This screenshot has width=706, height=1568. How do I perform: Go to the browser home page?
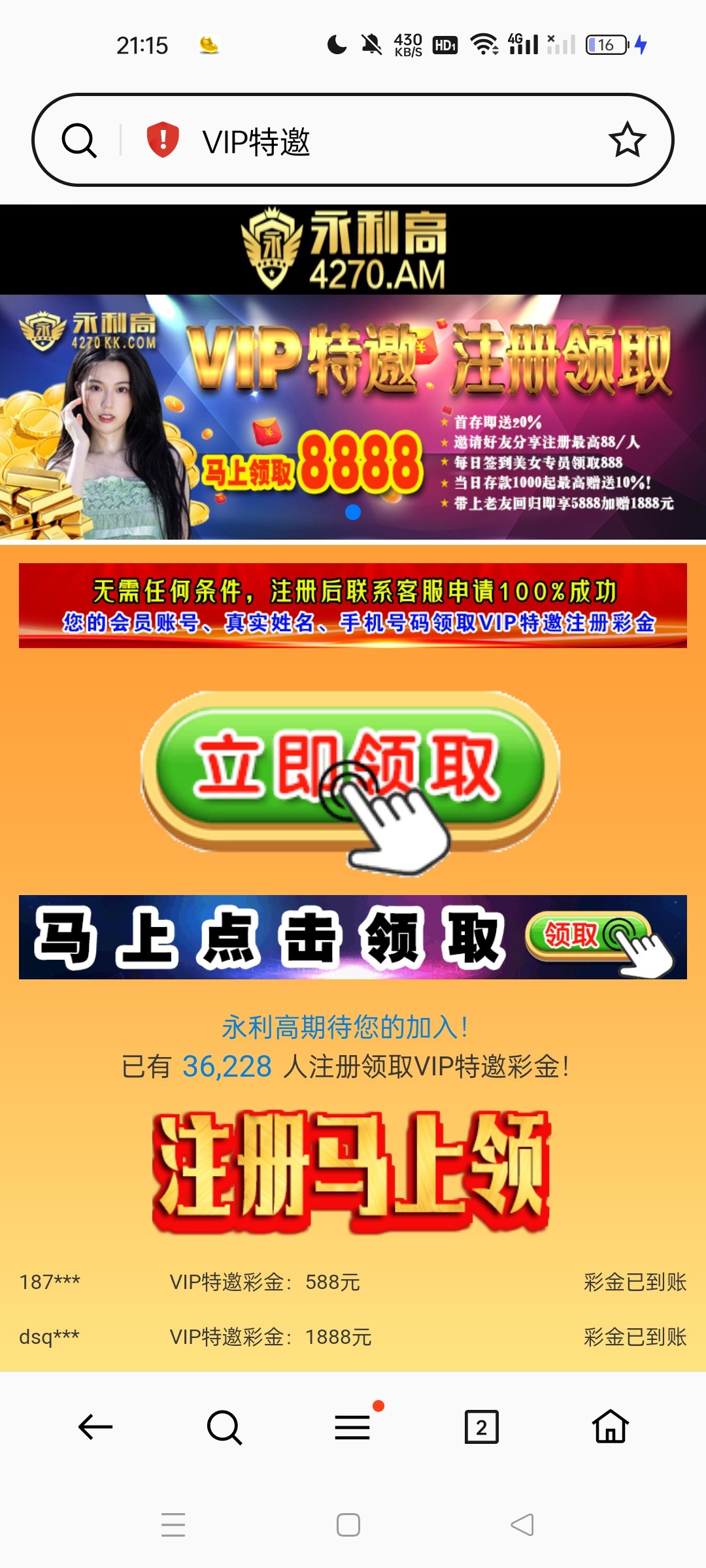pyautogui.click(x=610, y=1427)
